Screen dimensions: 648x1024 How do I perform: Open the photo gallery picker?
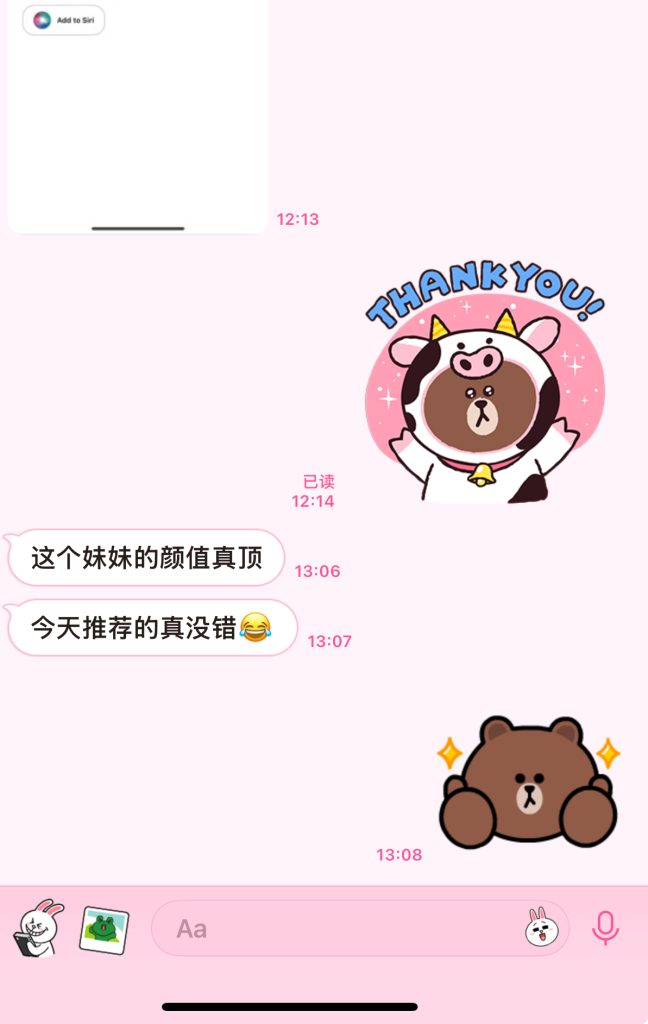pyautogui.click(x=104, y=928)
